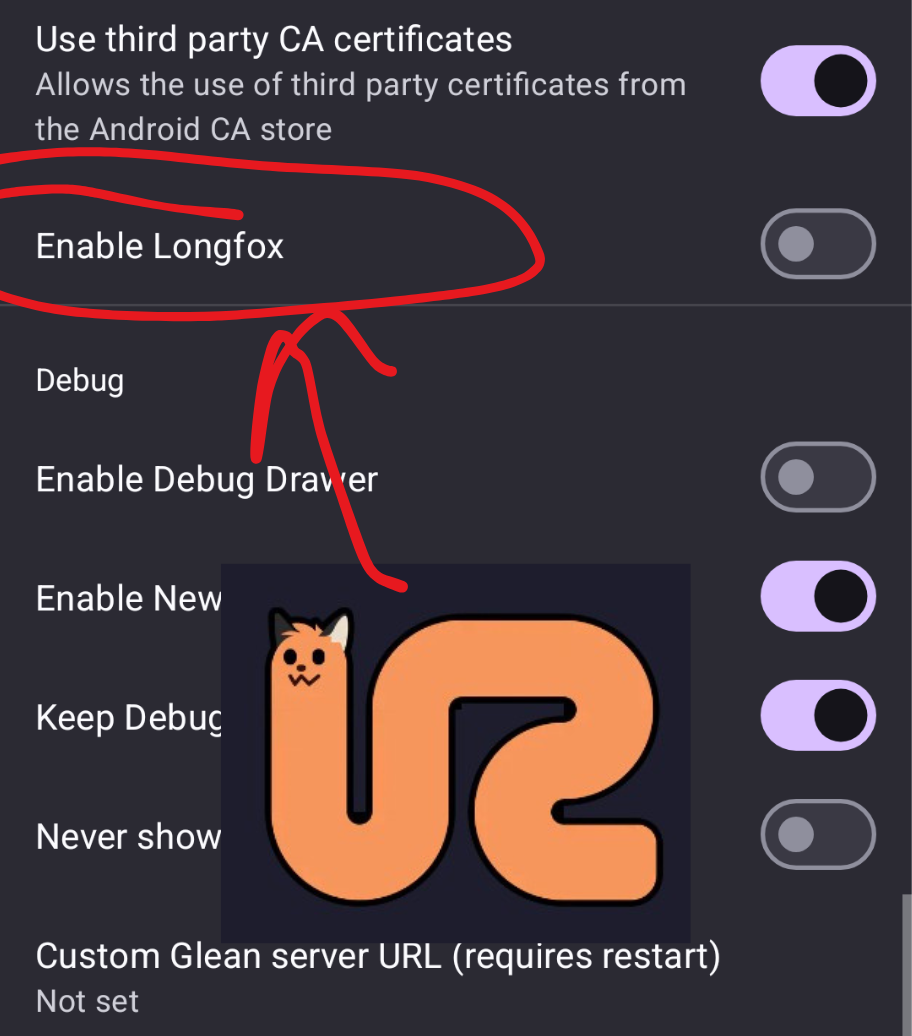Disable the "Enable New" setting switch

click(817, 598)
